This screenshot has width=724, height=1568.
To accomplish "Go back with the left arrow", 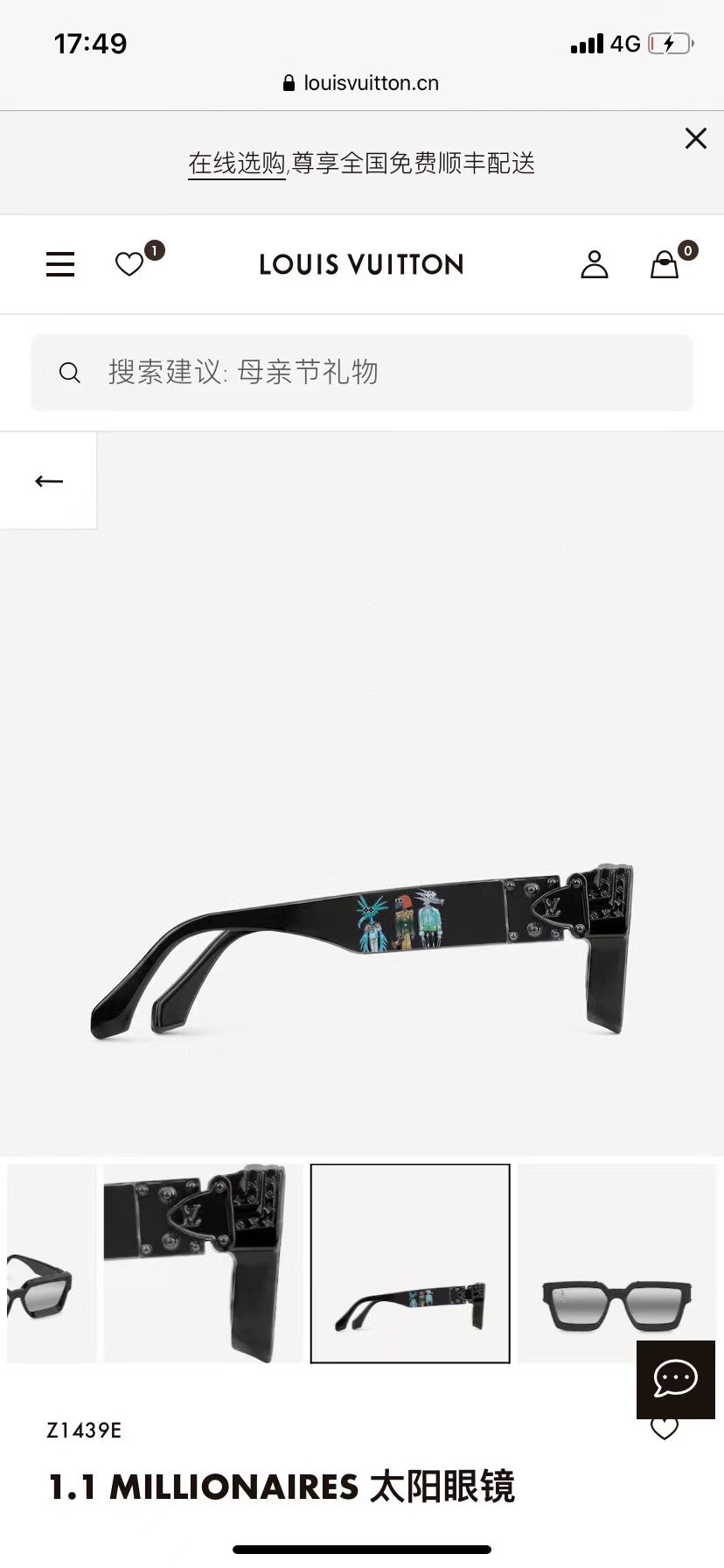I will [49, 480].
